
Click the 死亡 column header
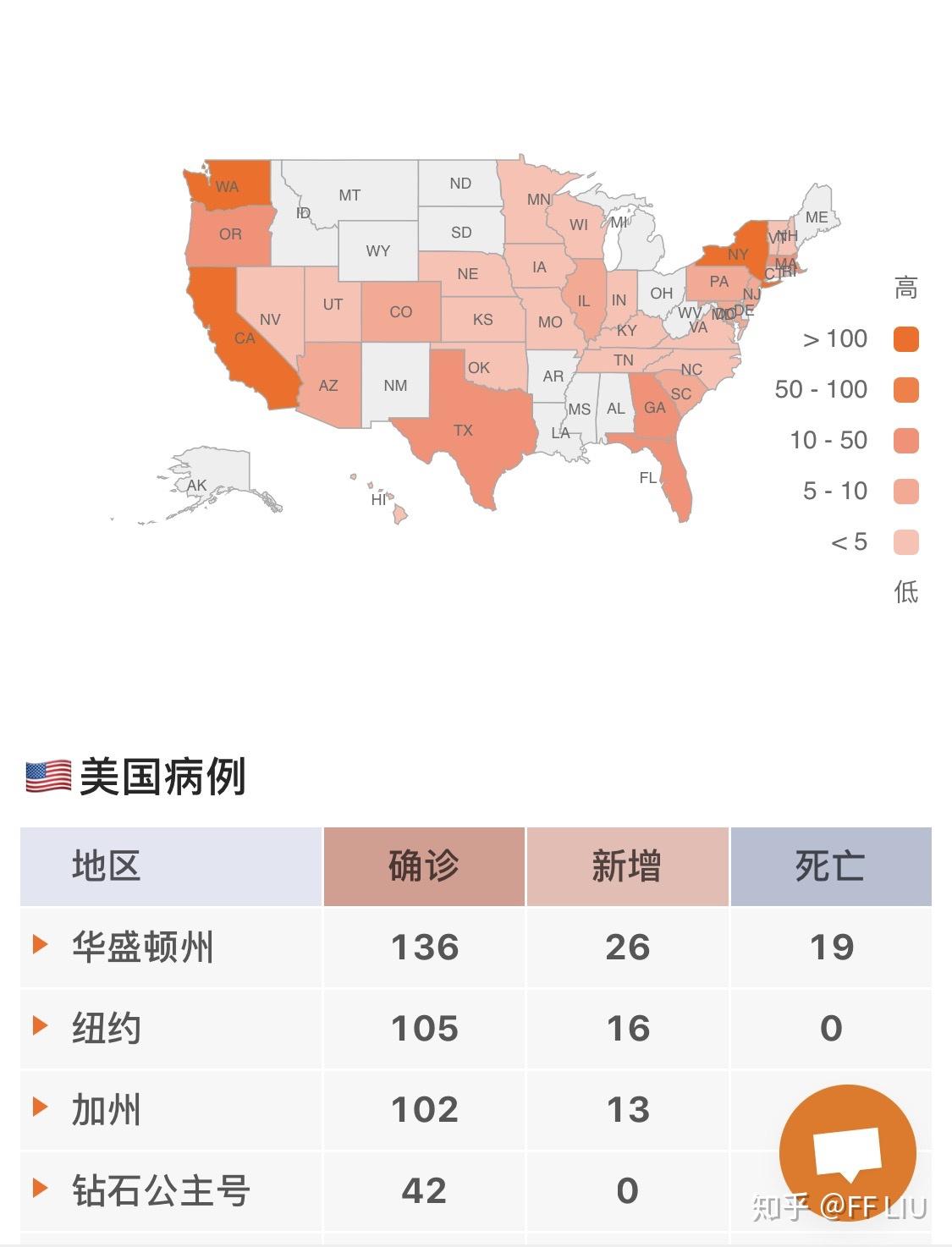click(x=830, y=867)
